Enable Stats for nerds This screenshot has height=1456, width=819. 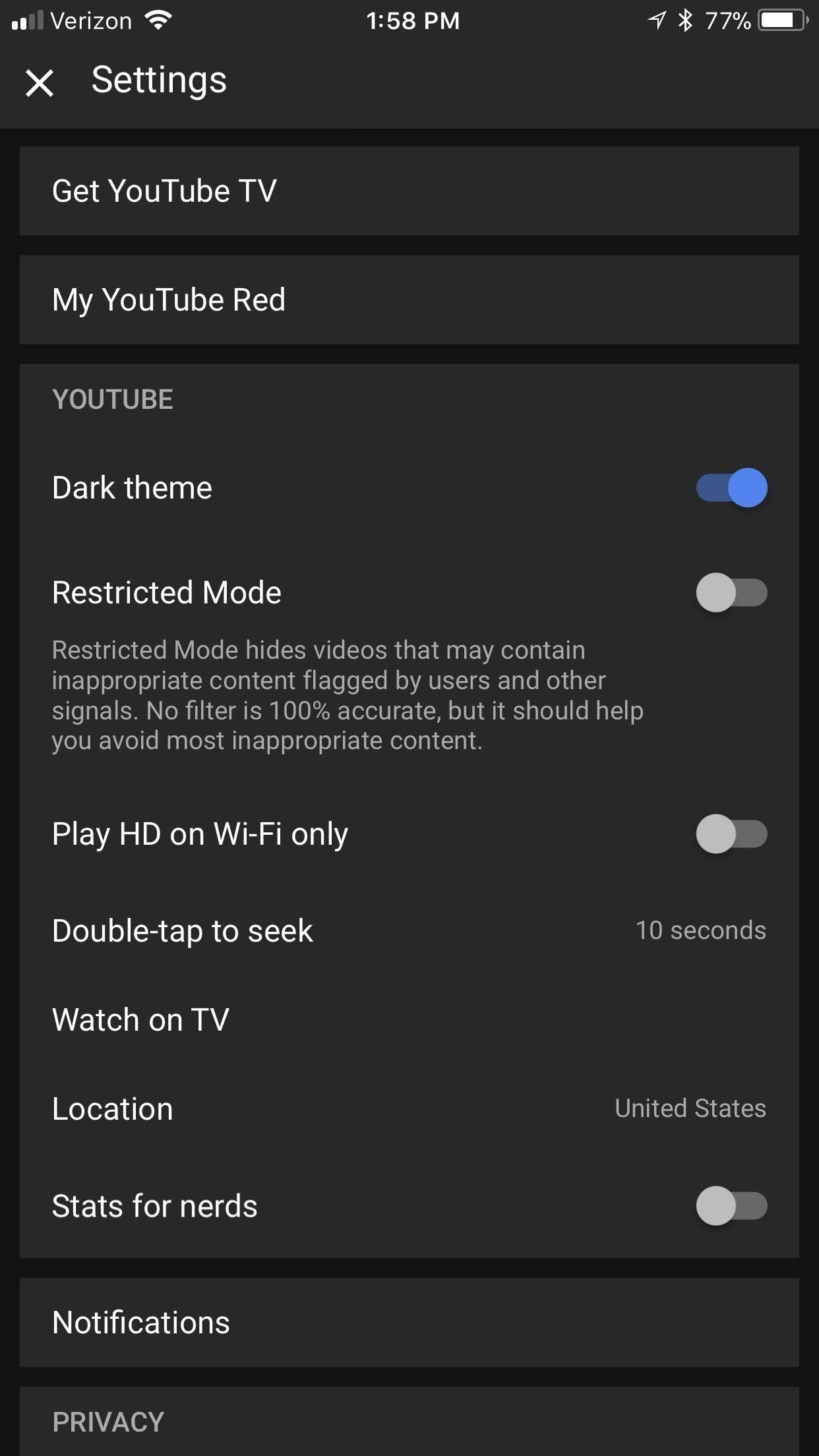click(732, 1205)
